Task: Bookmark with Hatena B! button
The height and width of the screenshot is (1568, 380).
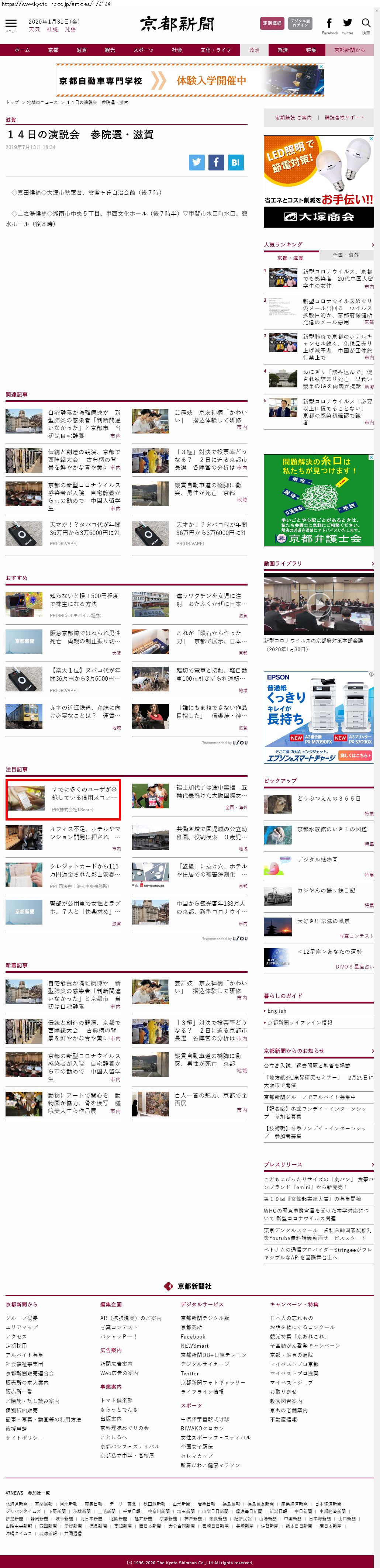Action: tap(236, 162)
